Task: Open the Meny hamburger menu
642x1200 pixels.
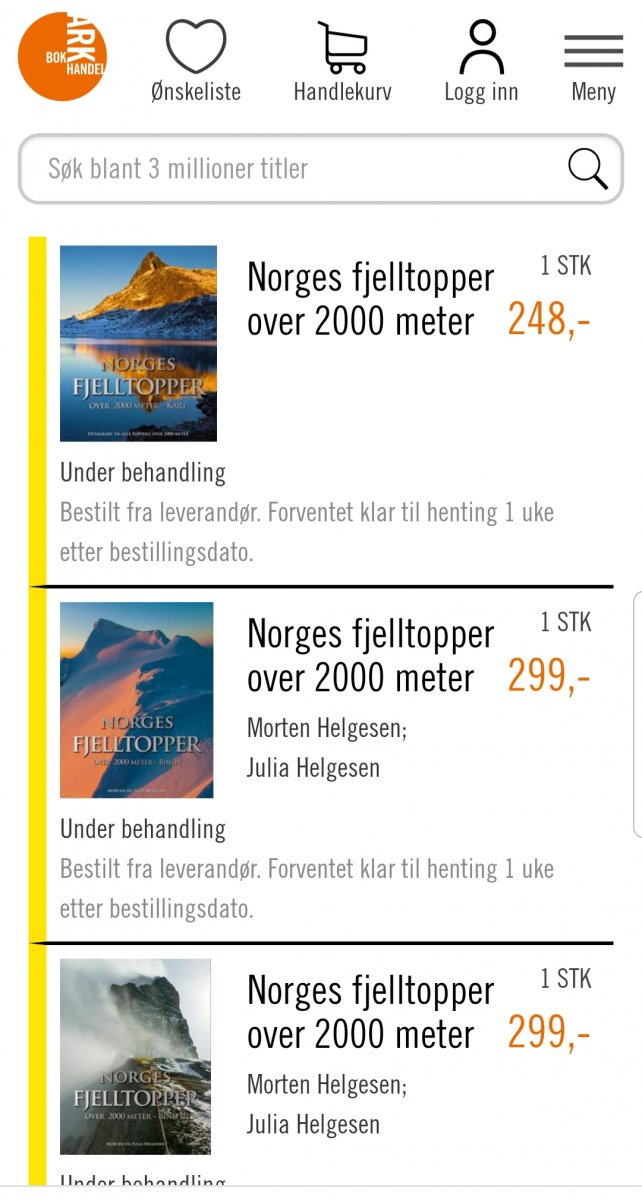Action: pyautogui.click(x=593, y=62)
